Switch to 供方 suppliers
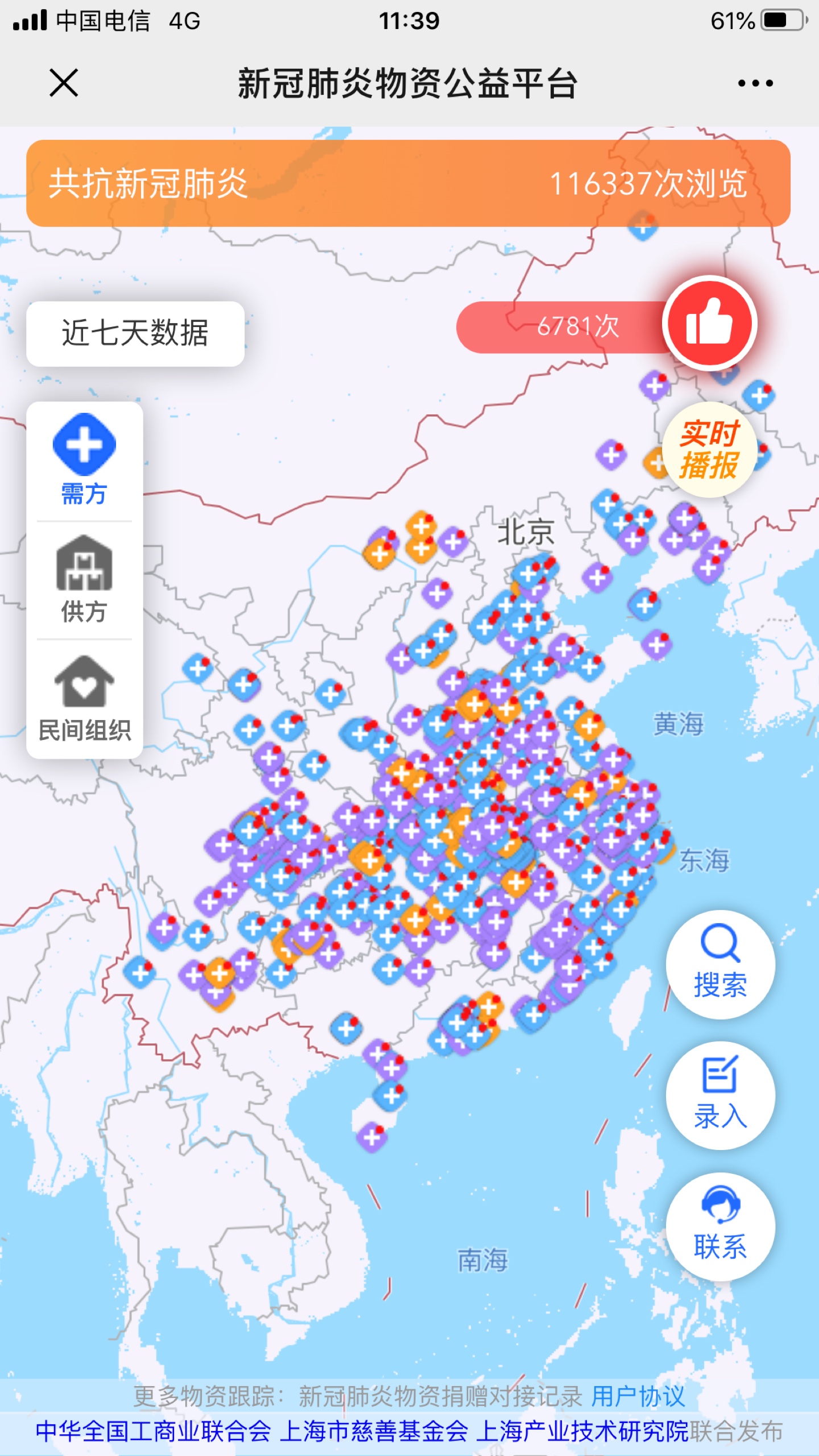This screenshot has height=1456, width=819. click(84, 580)
